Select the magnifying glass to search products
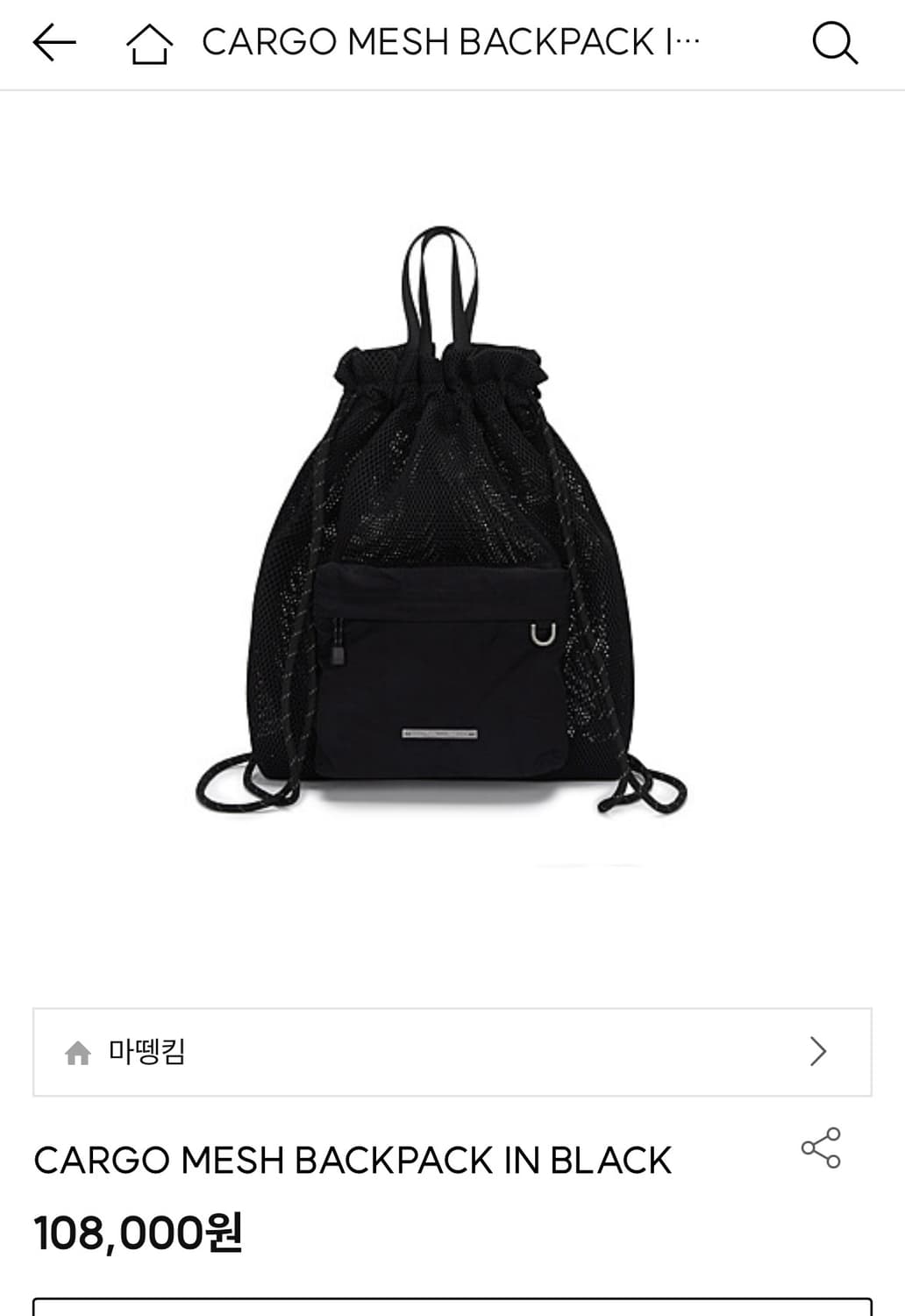Viewport: 905px width, 1316px height. pyautogui.click(x=834, y=44)
